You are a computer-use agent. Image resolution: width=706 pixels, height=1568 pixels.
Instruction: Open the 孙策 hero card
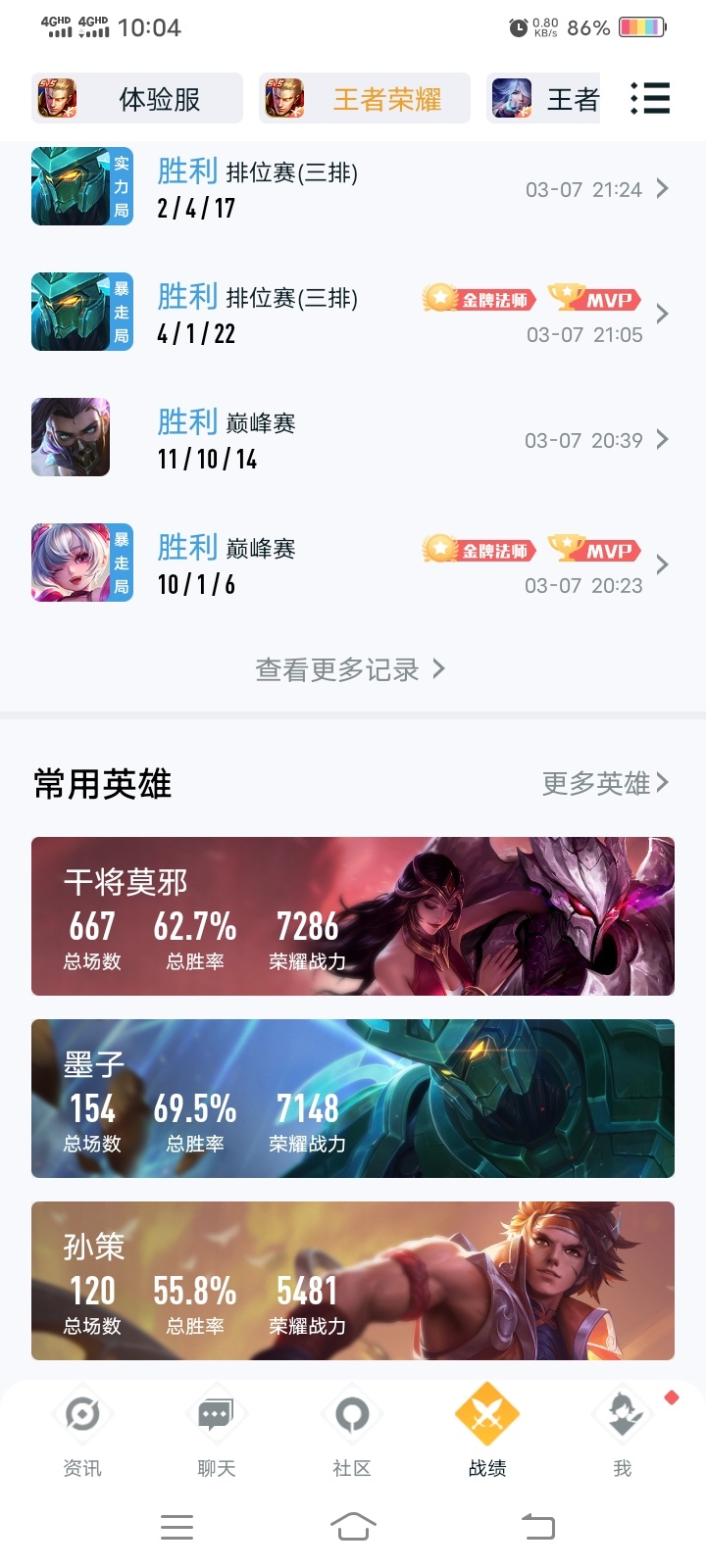click(353, 1281)
